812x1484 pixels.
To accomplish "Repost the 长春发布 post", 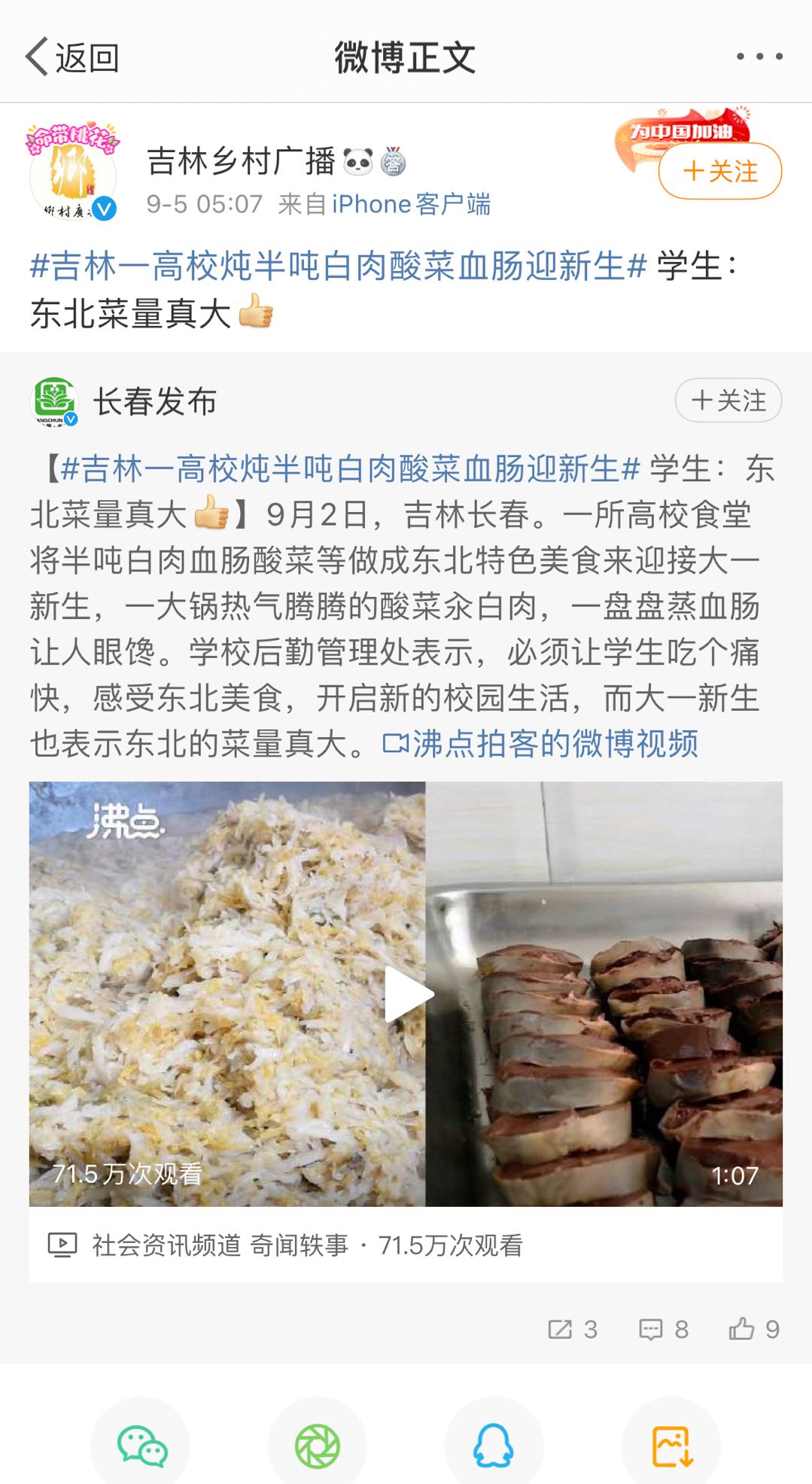I will pyautogui.click(x=572, y=1330).
